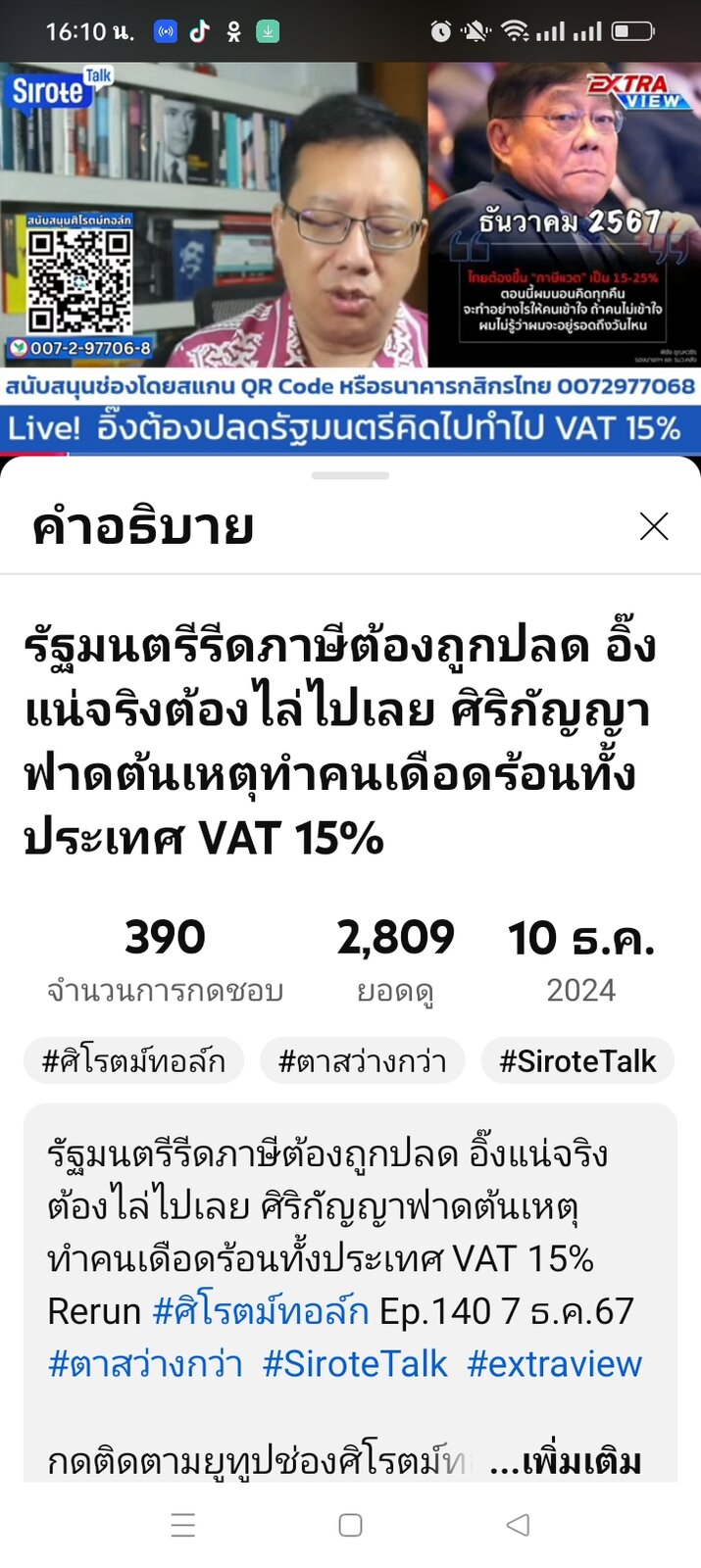The image size is (701, 1568).
Task: Open the #ศิโรตม์ทอล์ก hashtag chip
Action: click(x=134, y=1060)
